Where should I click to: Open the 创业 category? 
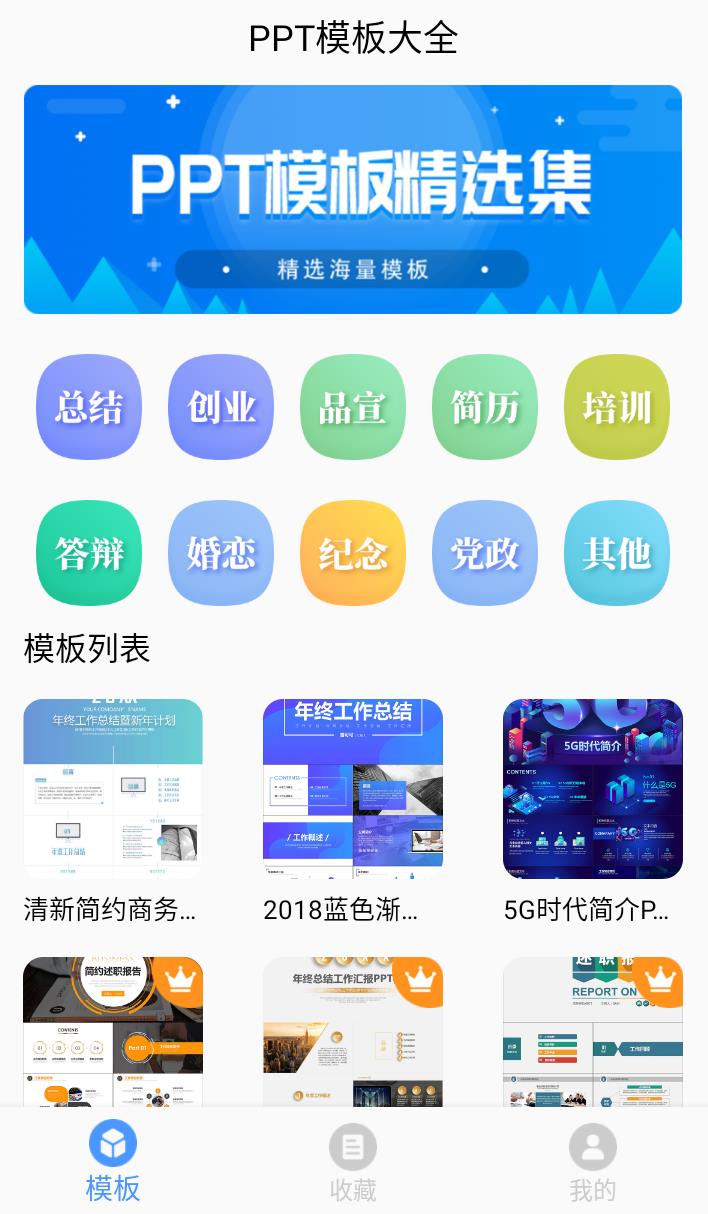coord(221,407)
